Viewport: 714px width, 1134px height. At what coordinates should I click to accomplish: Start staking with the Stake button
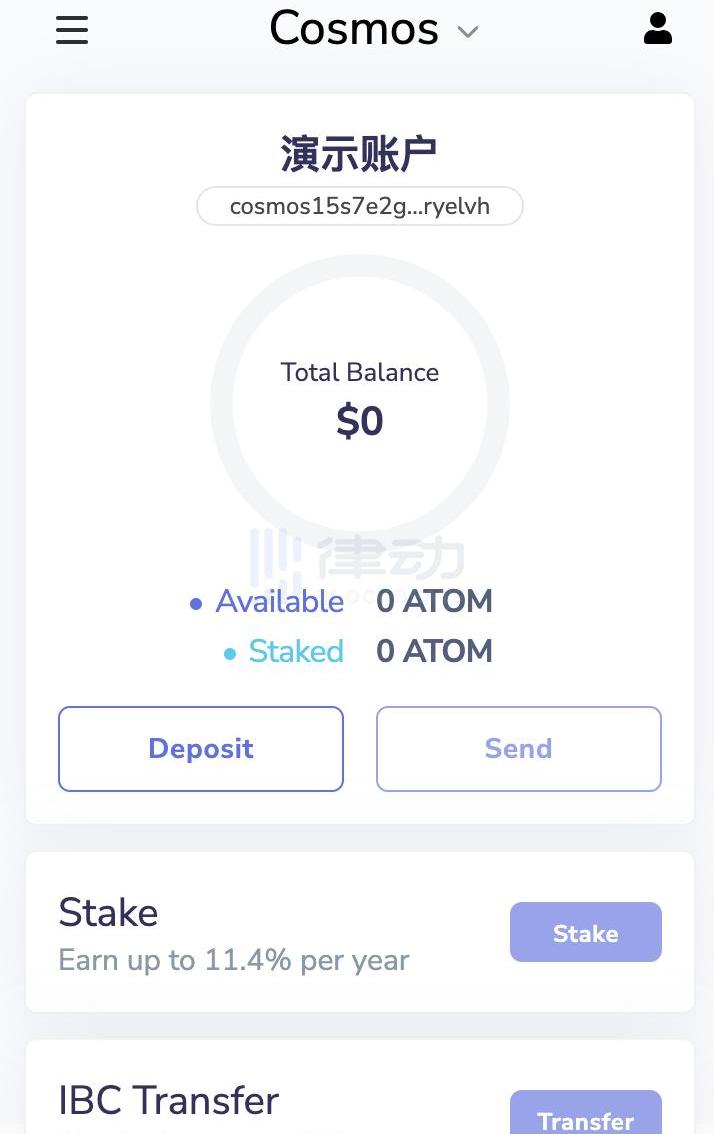coord(585,932)
